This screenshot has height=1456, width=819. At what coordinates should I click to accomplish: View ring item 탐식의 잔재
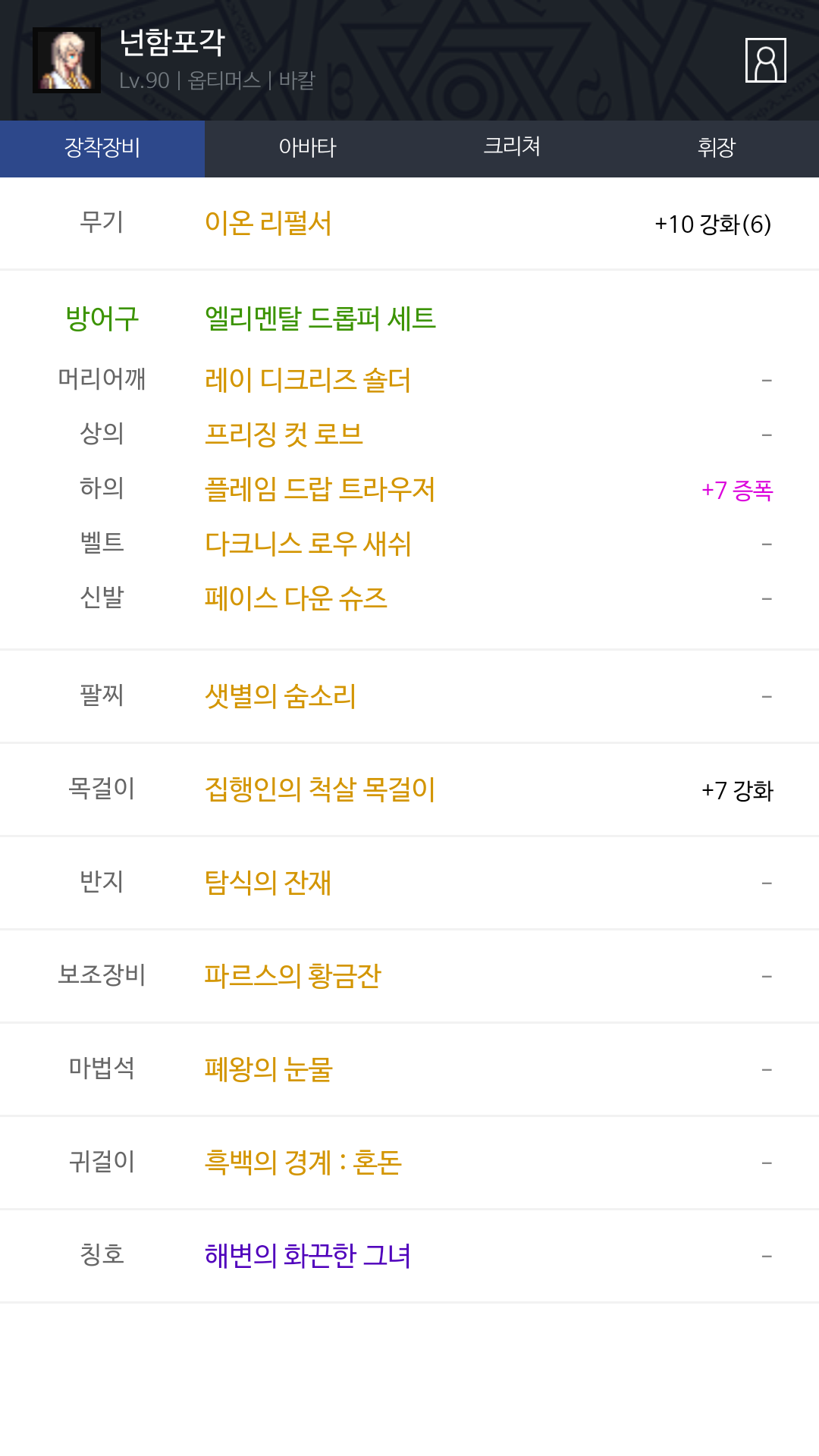click(x=268, y=883)
